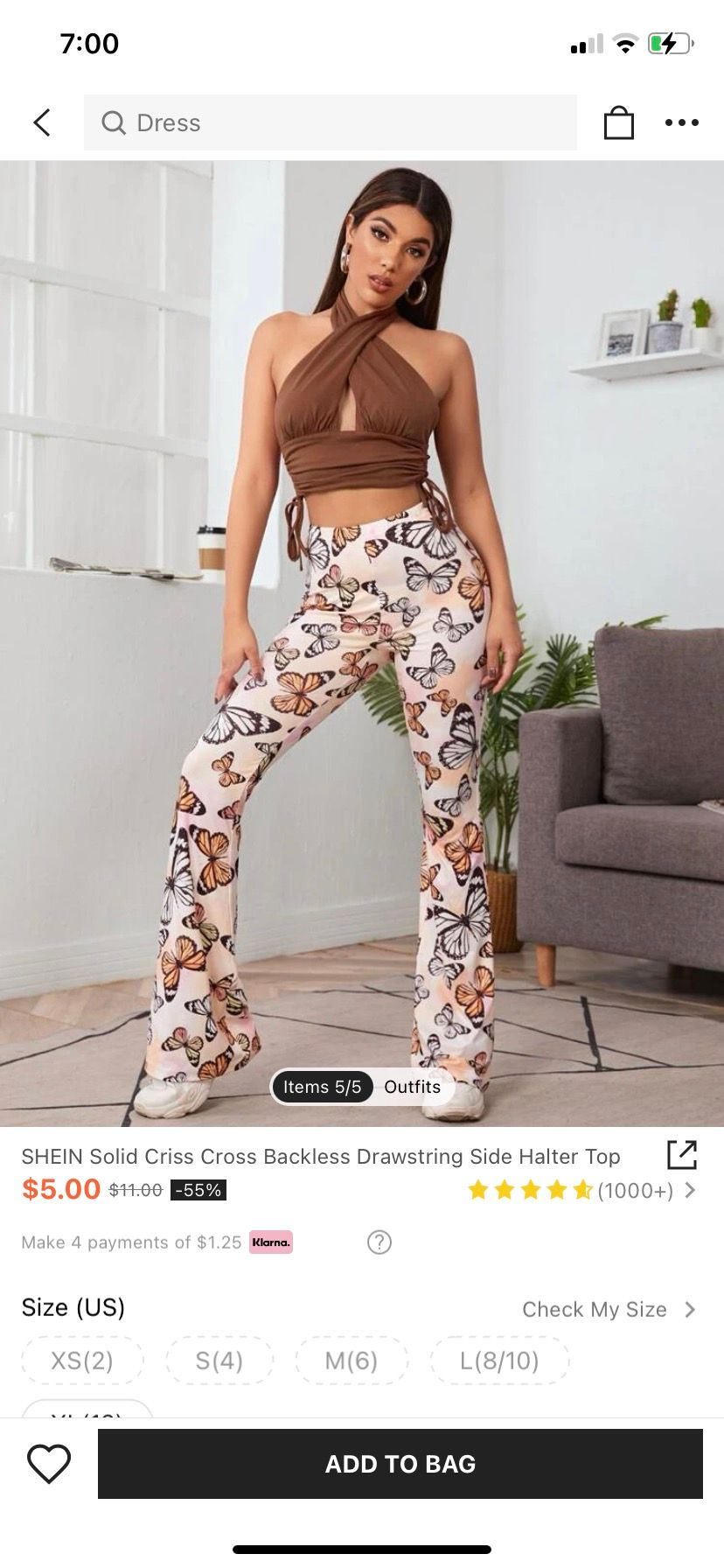The width and height of the screenshot is (724, 1568).
Task: Open Check My Size
Action: [608, 1309]
